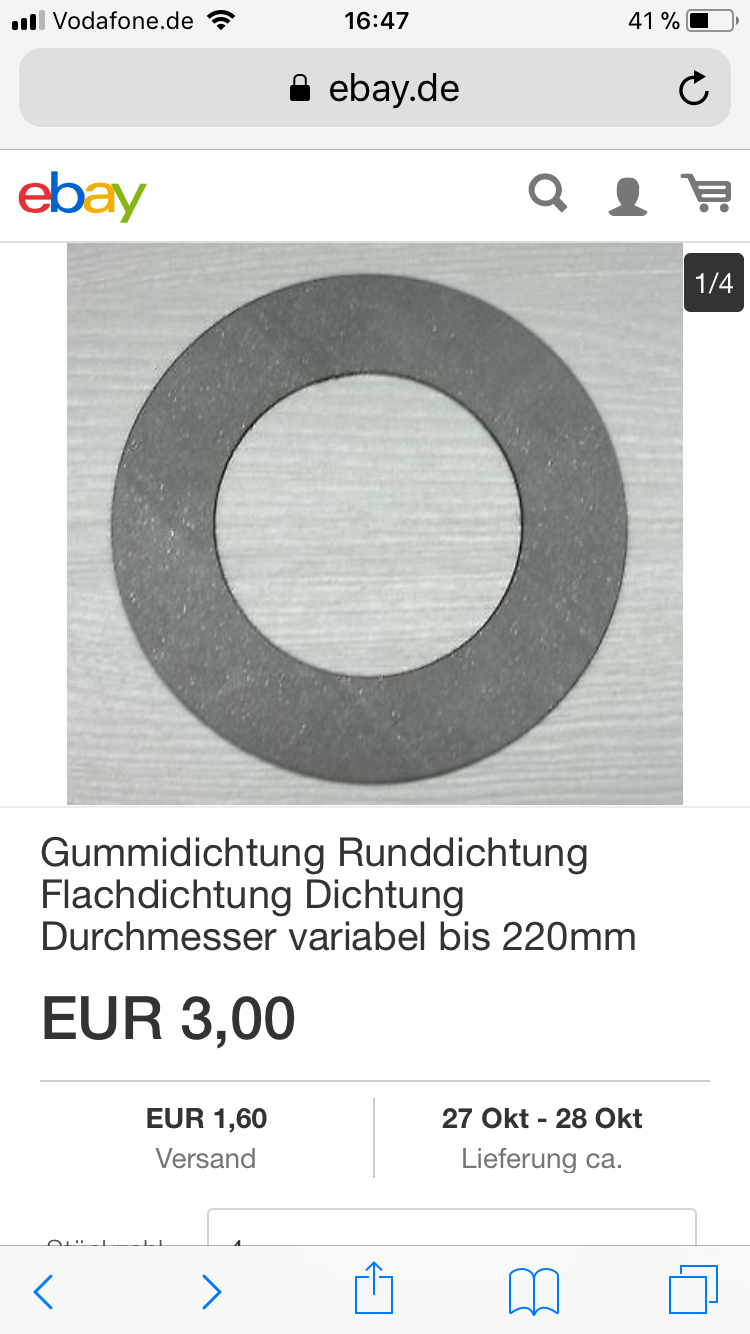Go forward in browser history
Image resolution: width=750 pixels, height=1334 pixels.
click(211, 1291)
